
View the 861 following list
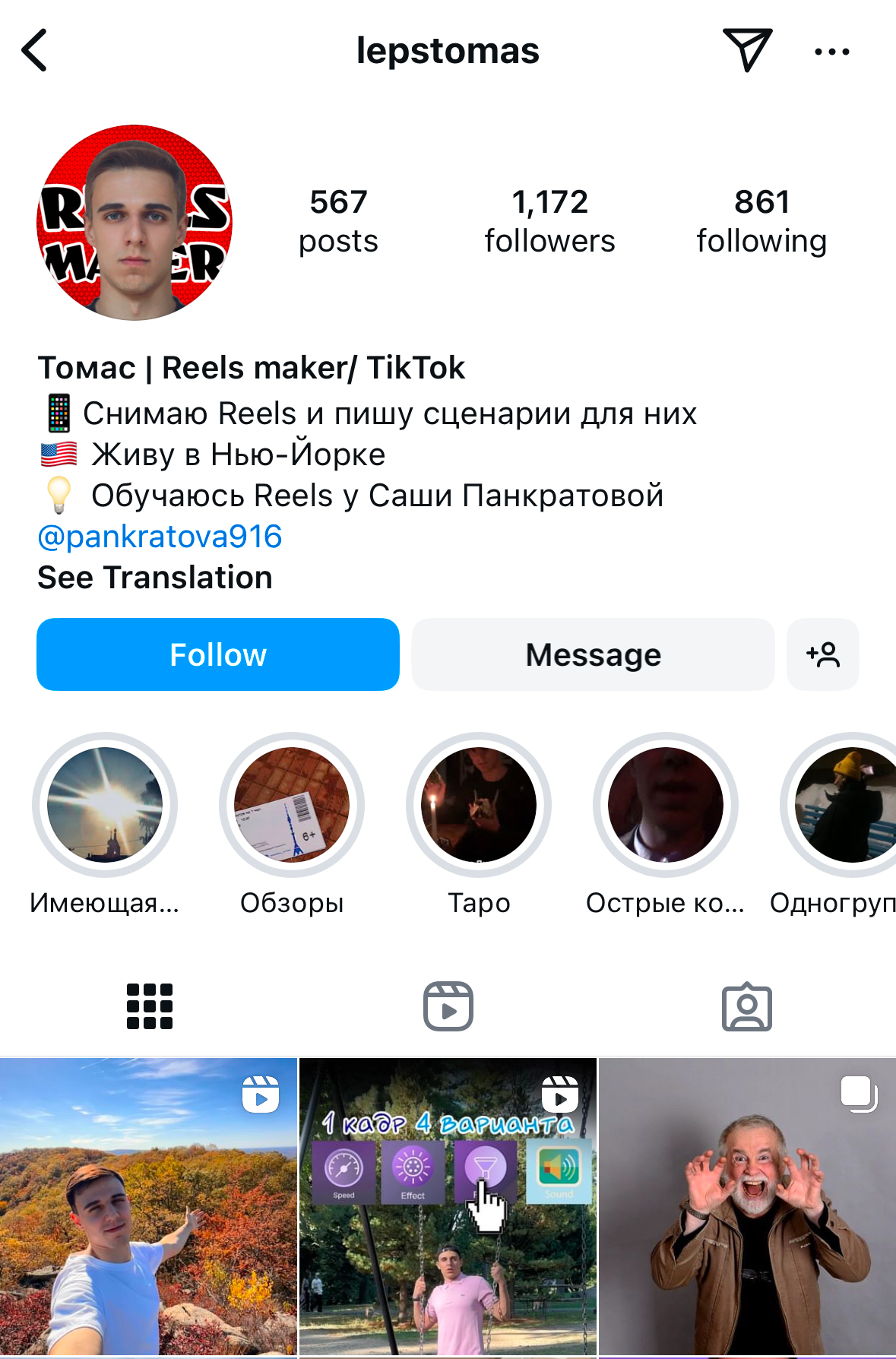(761, 221)
